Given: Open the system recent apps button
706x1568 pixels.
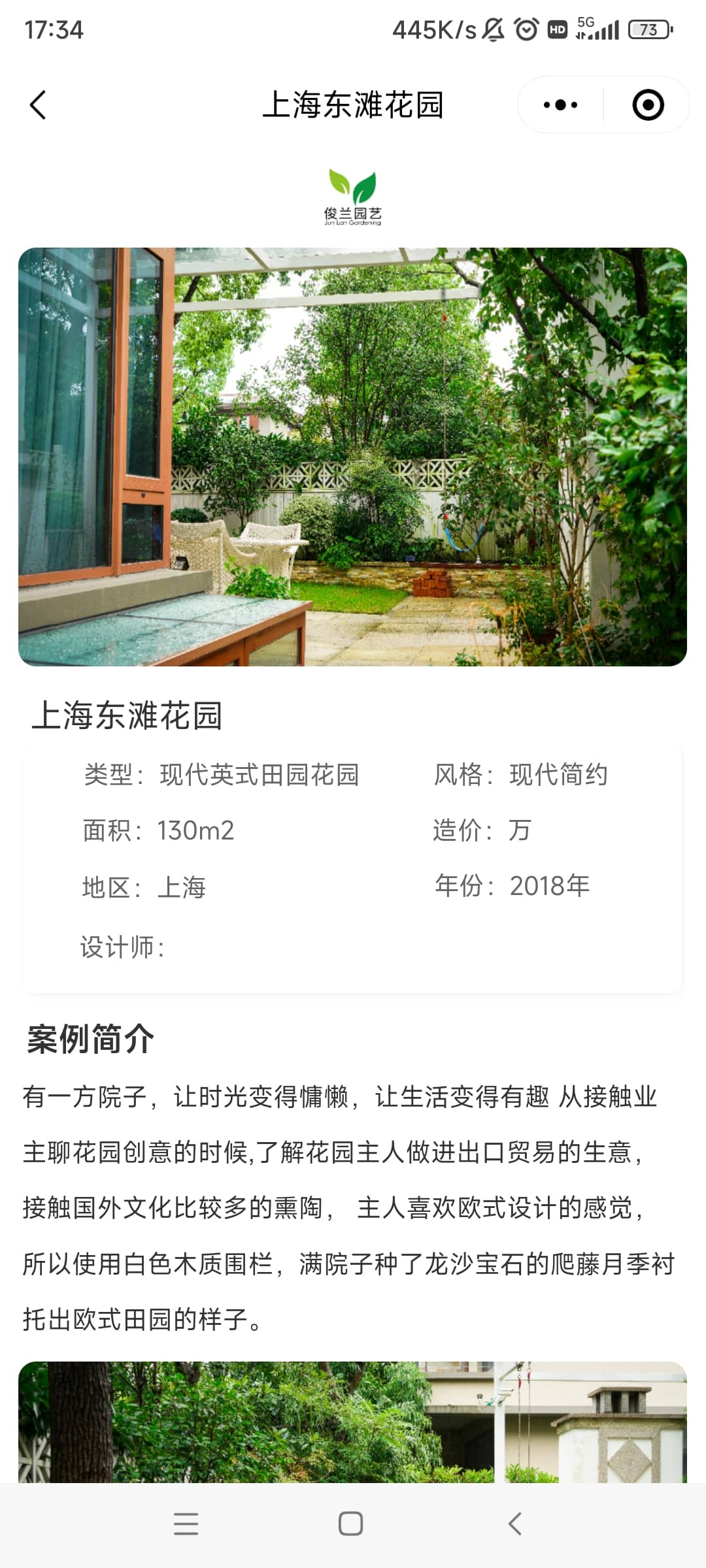Looking at the screenshot, I should 186,1524.
